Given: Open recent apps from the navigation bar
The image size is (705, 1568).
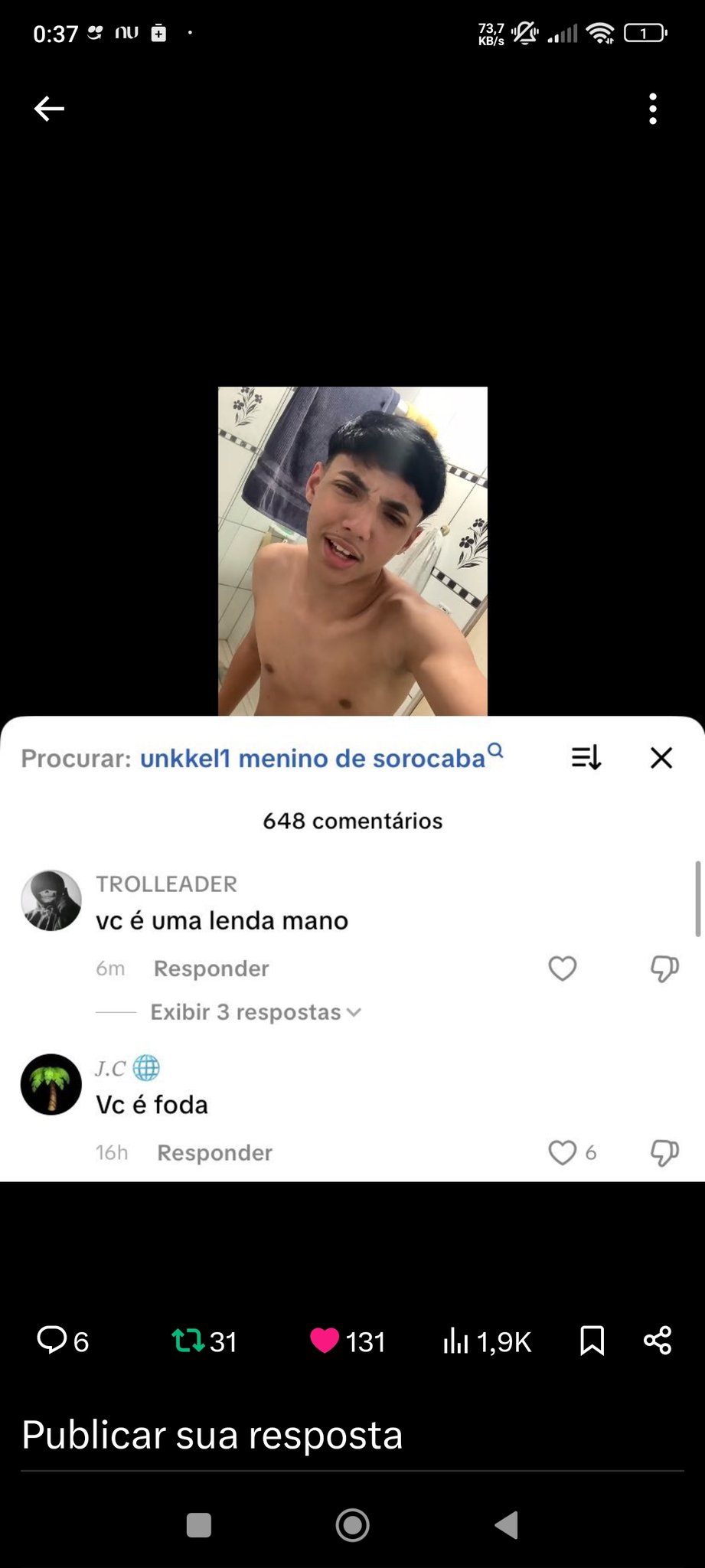Looking at the screenshot, I should click(x=199, y=1525).
